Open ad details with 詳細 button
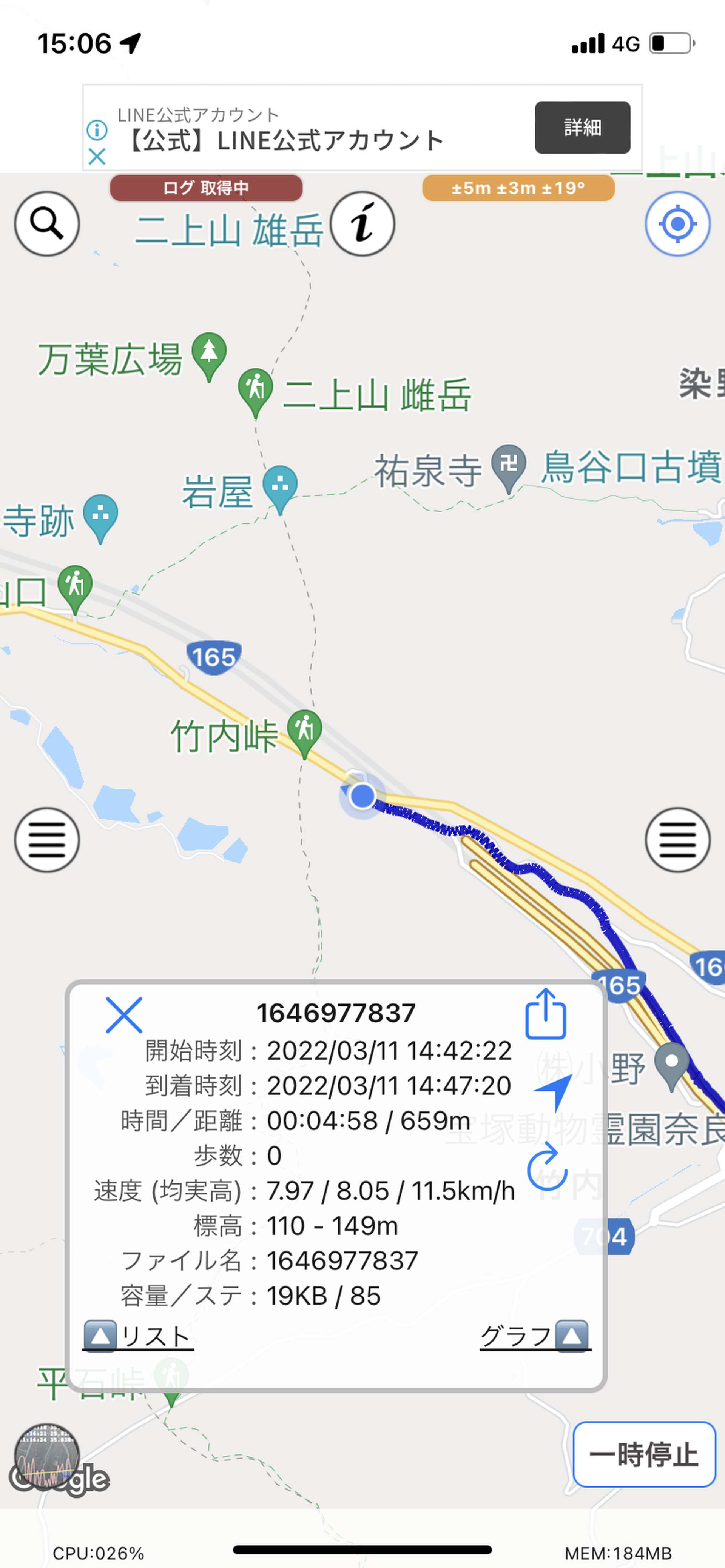 pyautogui.click(x=582, y=127)
